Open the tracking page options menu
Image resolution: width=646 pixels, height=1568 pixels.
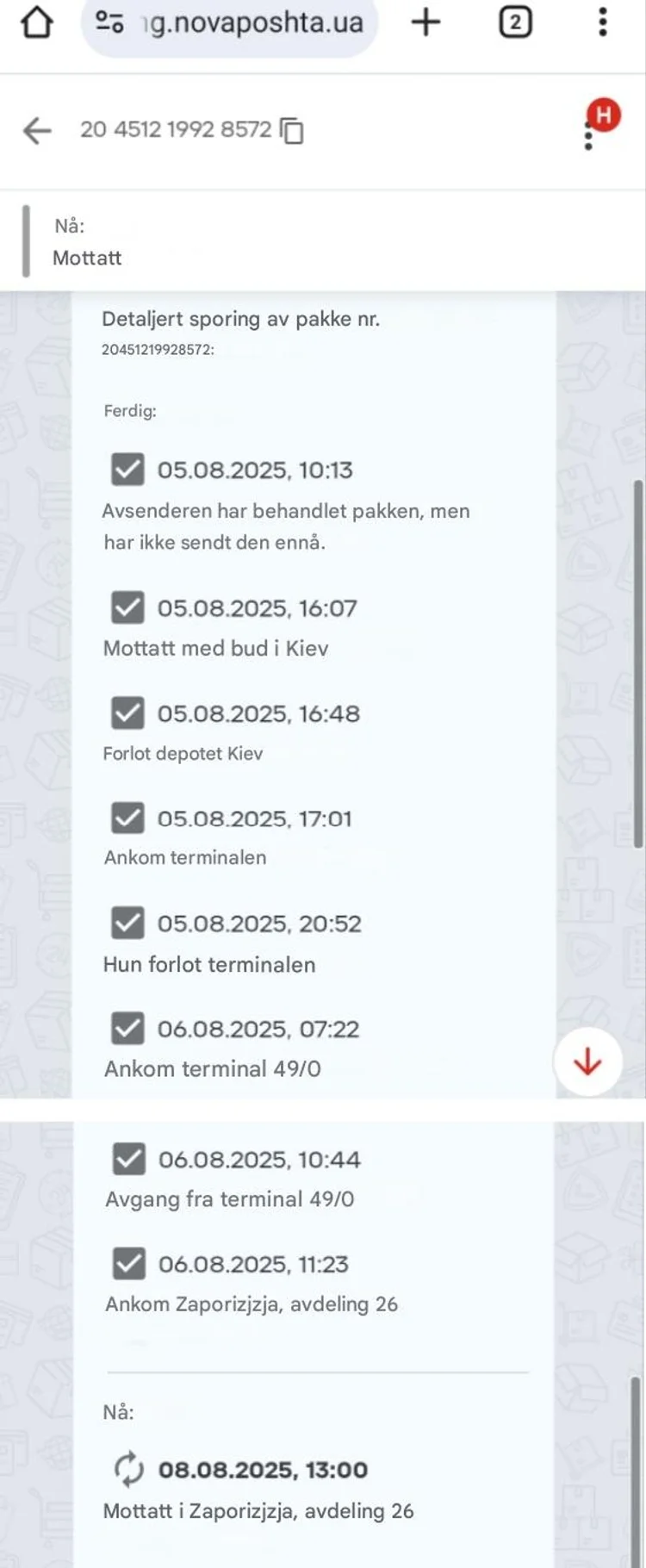589,135
